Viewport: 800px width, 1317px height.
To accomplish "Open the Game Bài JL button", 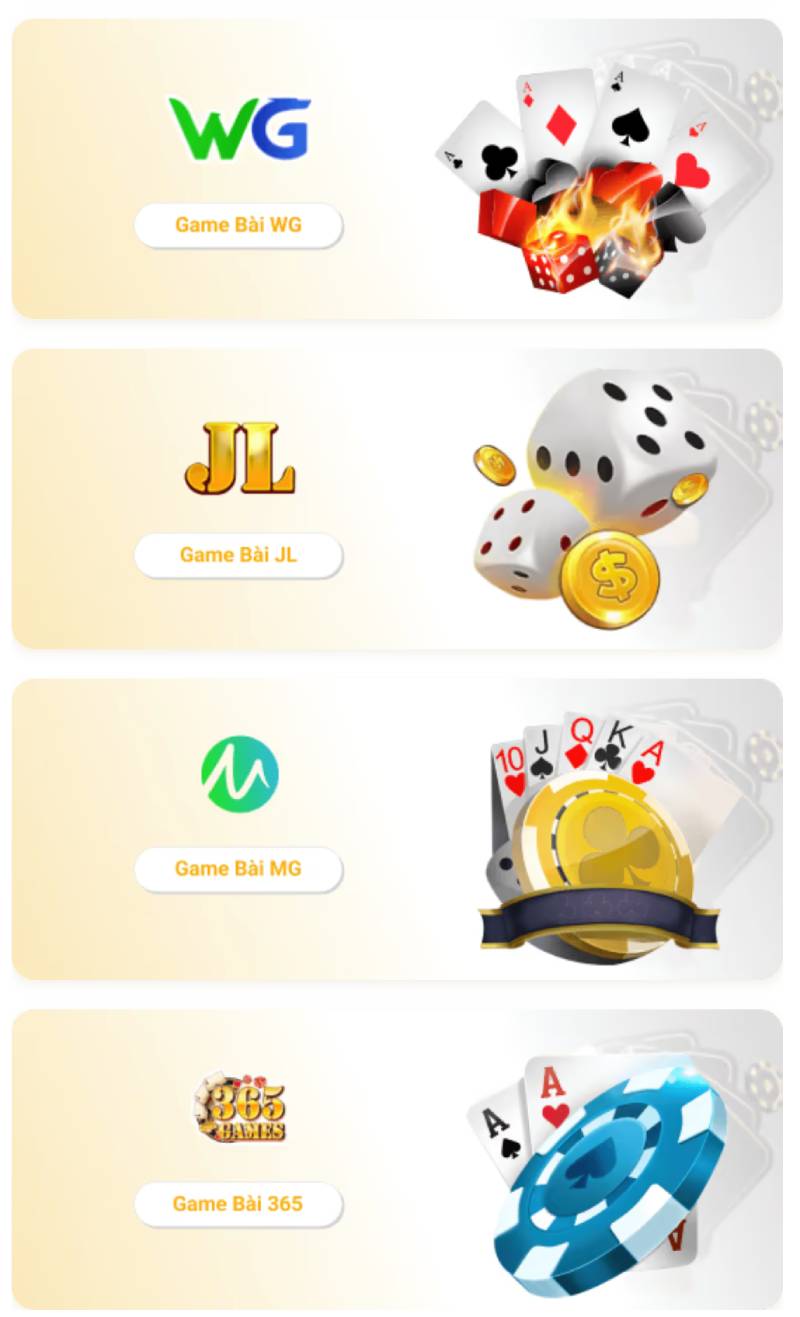I will (238, 555).
